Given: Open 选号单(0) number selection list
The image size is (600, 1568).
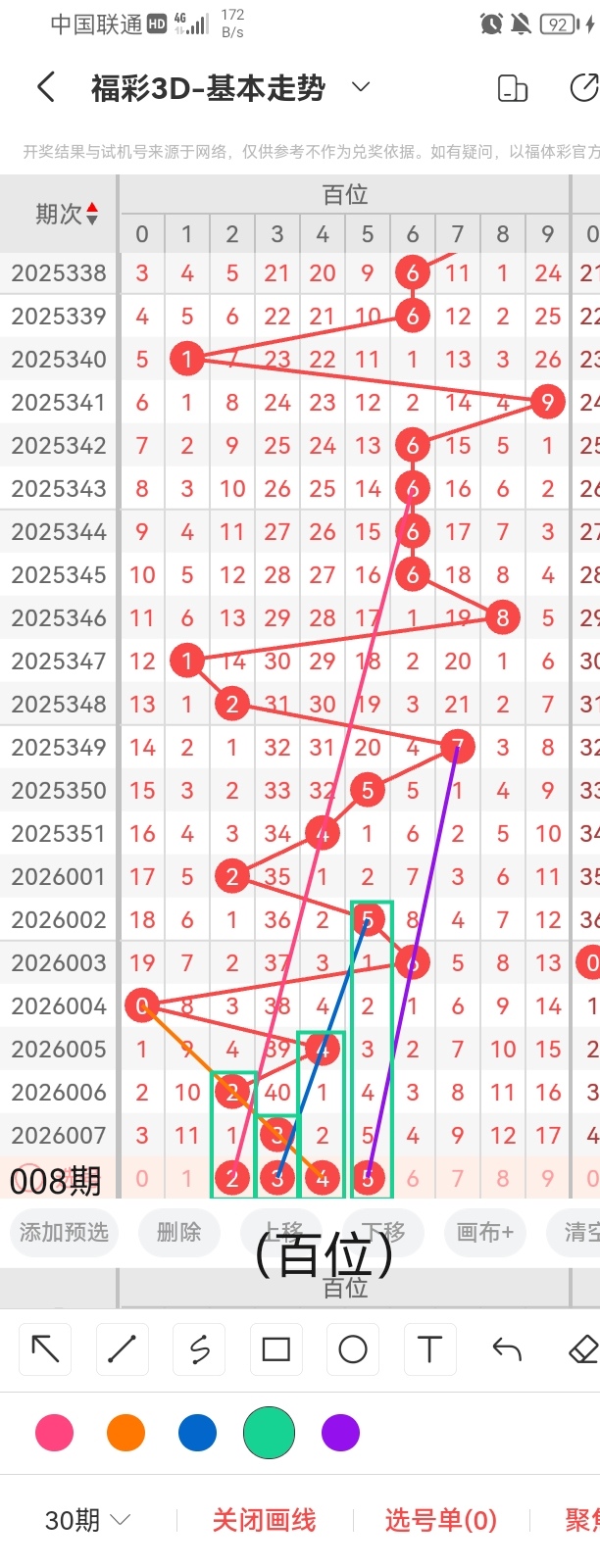Looking at the screenshot, I should point(440,1520).
